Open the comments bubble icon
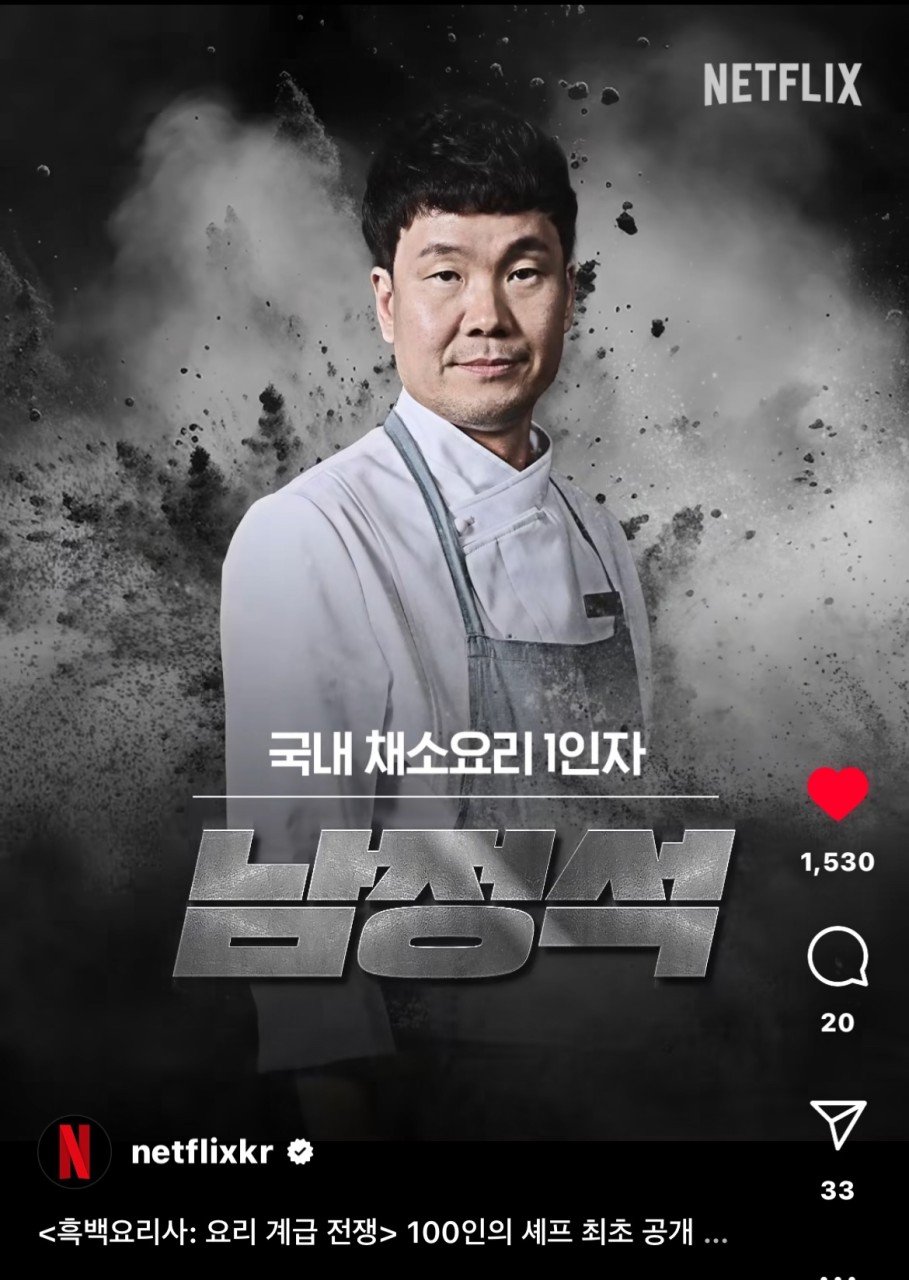Image resolution: width=909 pixels, height=1280 pixels. point(837,959)
